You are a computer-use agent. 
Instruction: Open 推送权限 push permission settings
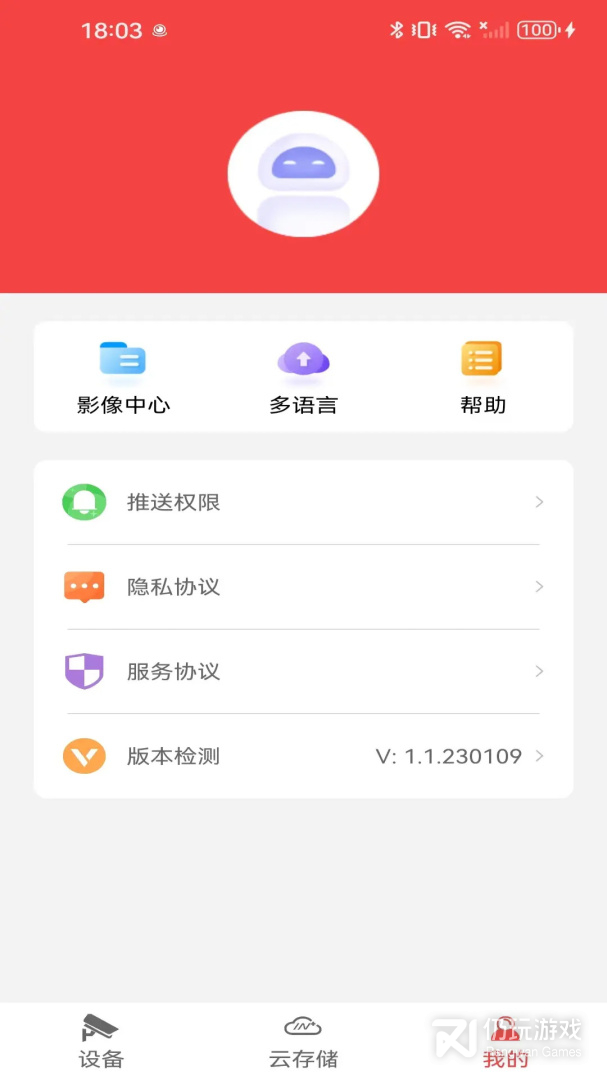303,502
